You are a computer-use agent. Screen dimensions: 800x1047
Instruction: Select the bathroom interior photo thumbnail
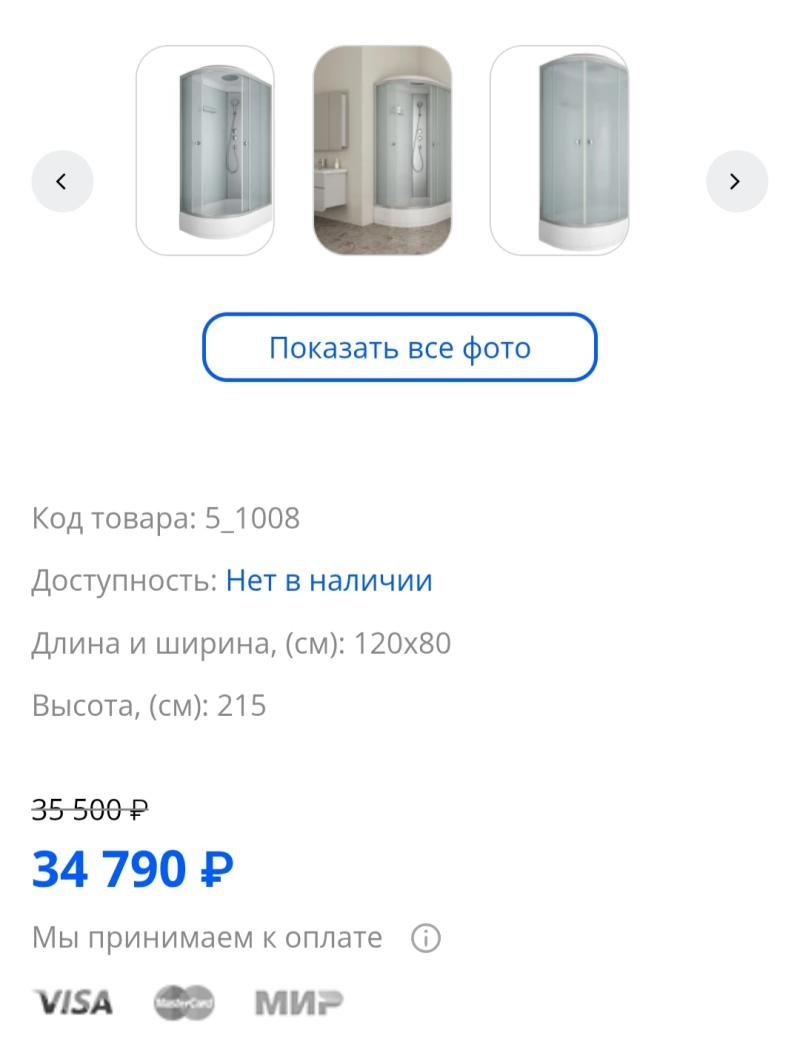coord(382,150)
